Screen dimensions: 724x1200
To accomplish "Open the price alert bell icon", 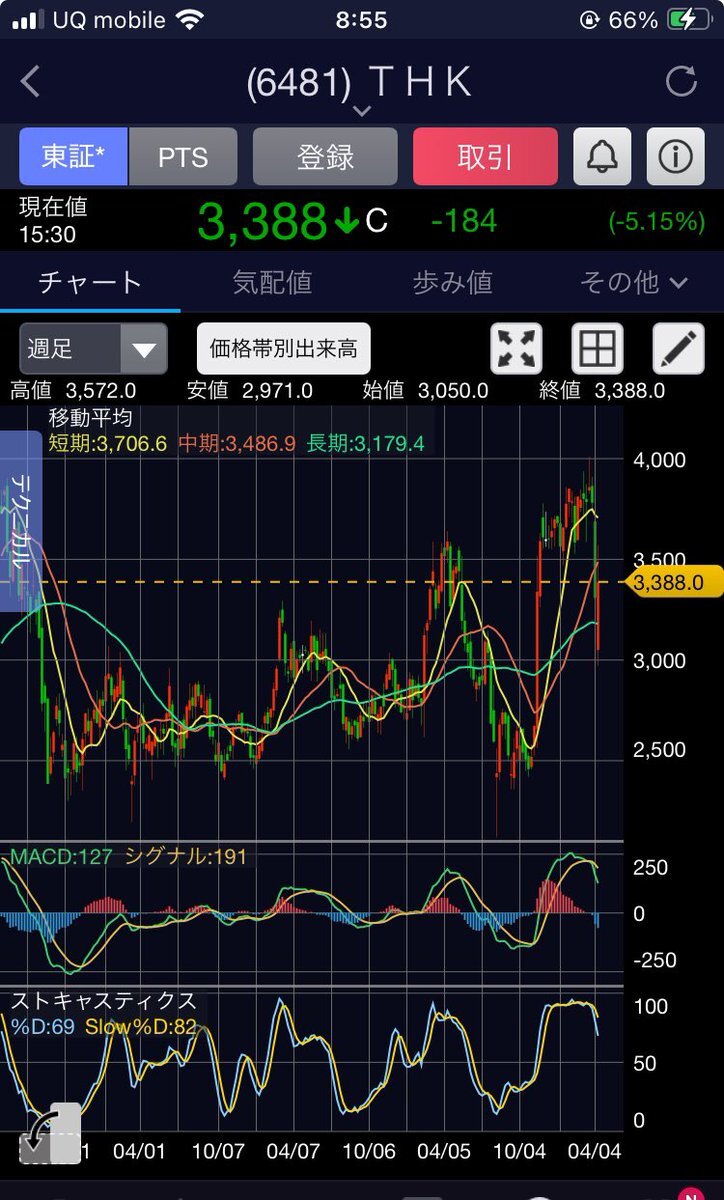I will tap(601, 156).
